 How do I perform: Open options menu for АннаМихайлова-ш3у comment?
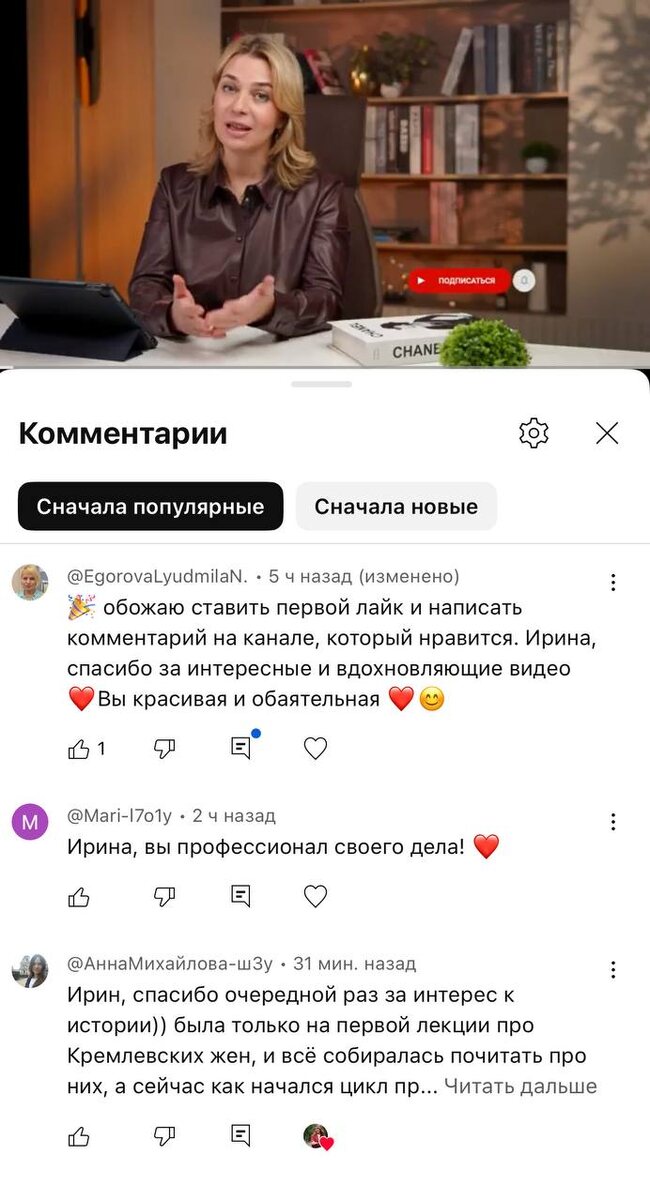613,970
